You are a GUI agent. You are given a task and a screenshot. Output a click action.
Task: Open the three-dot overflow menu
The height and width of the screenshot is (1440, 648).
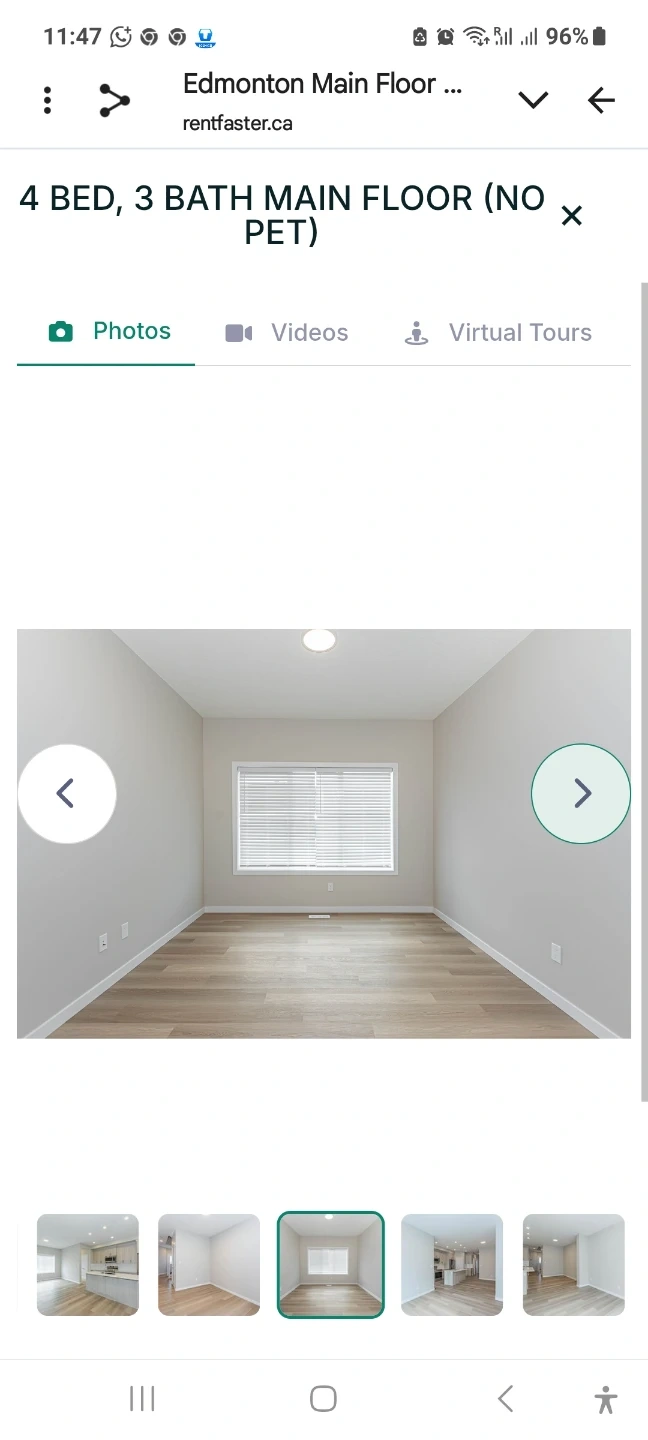(x=47, y=100)
